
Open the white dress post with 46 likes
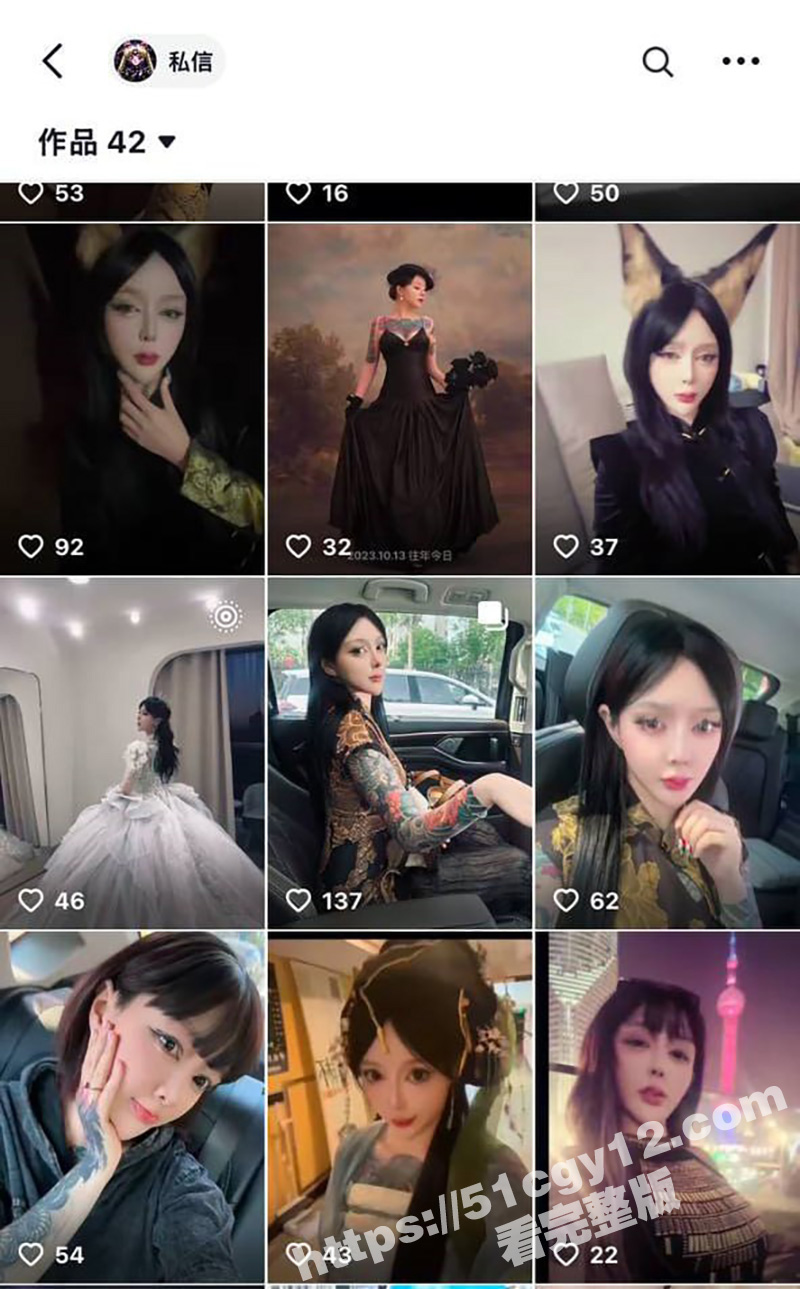(132, 752)
